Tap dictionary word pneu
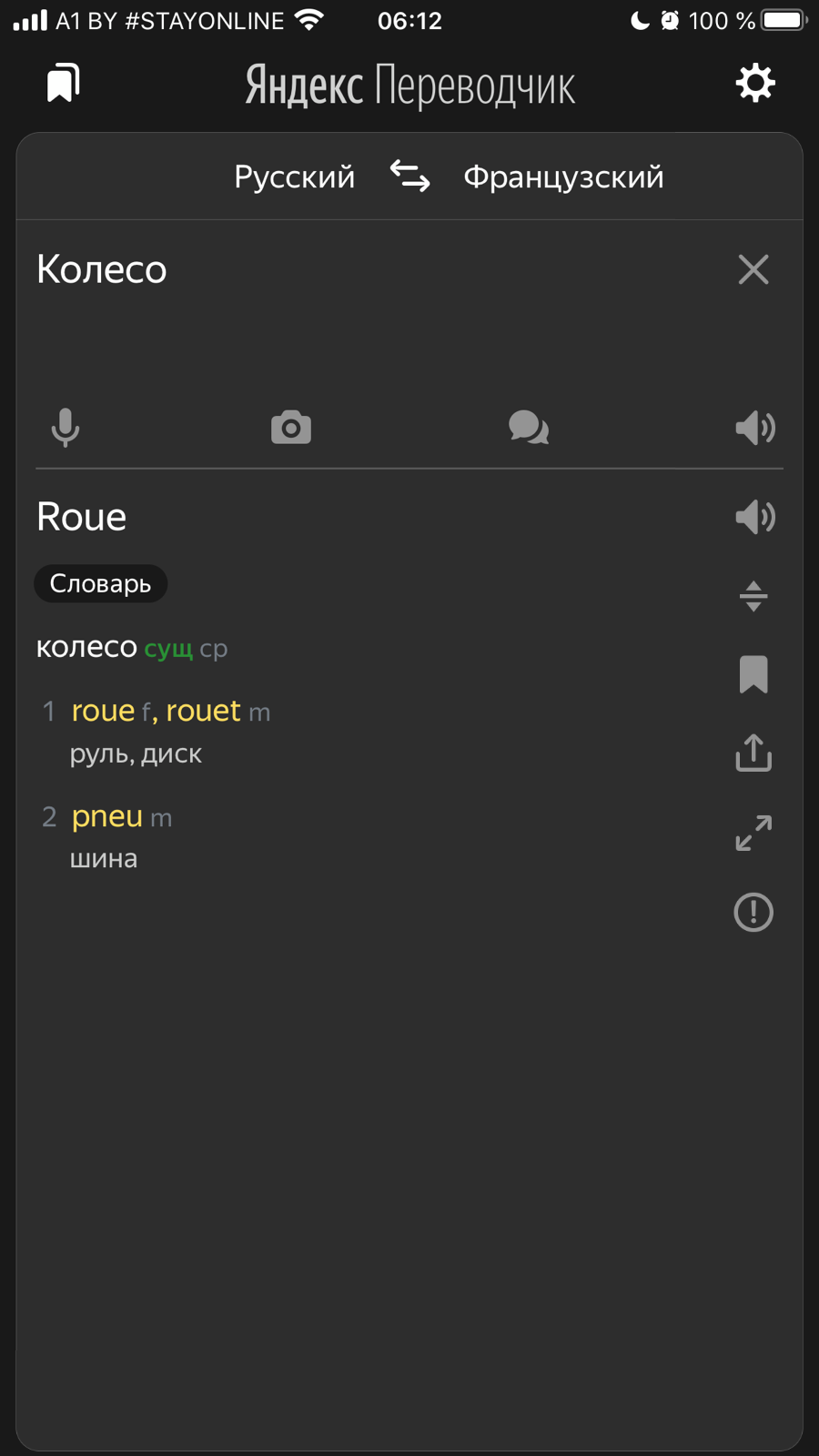819x1456 pixels. [x=107, y=816]
